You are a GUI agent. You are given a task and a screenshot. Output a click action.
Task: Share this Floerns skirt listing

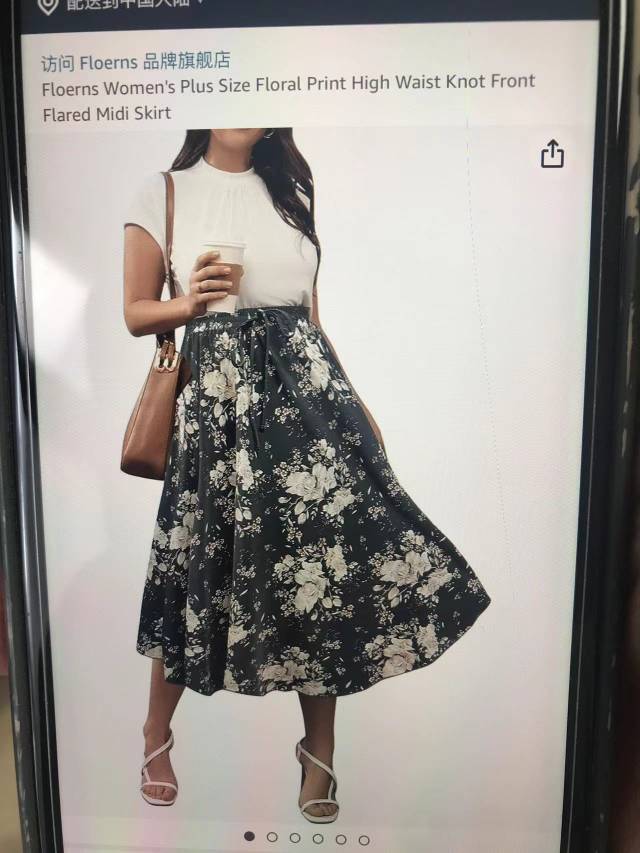point(552,155)
